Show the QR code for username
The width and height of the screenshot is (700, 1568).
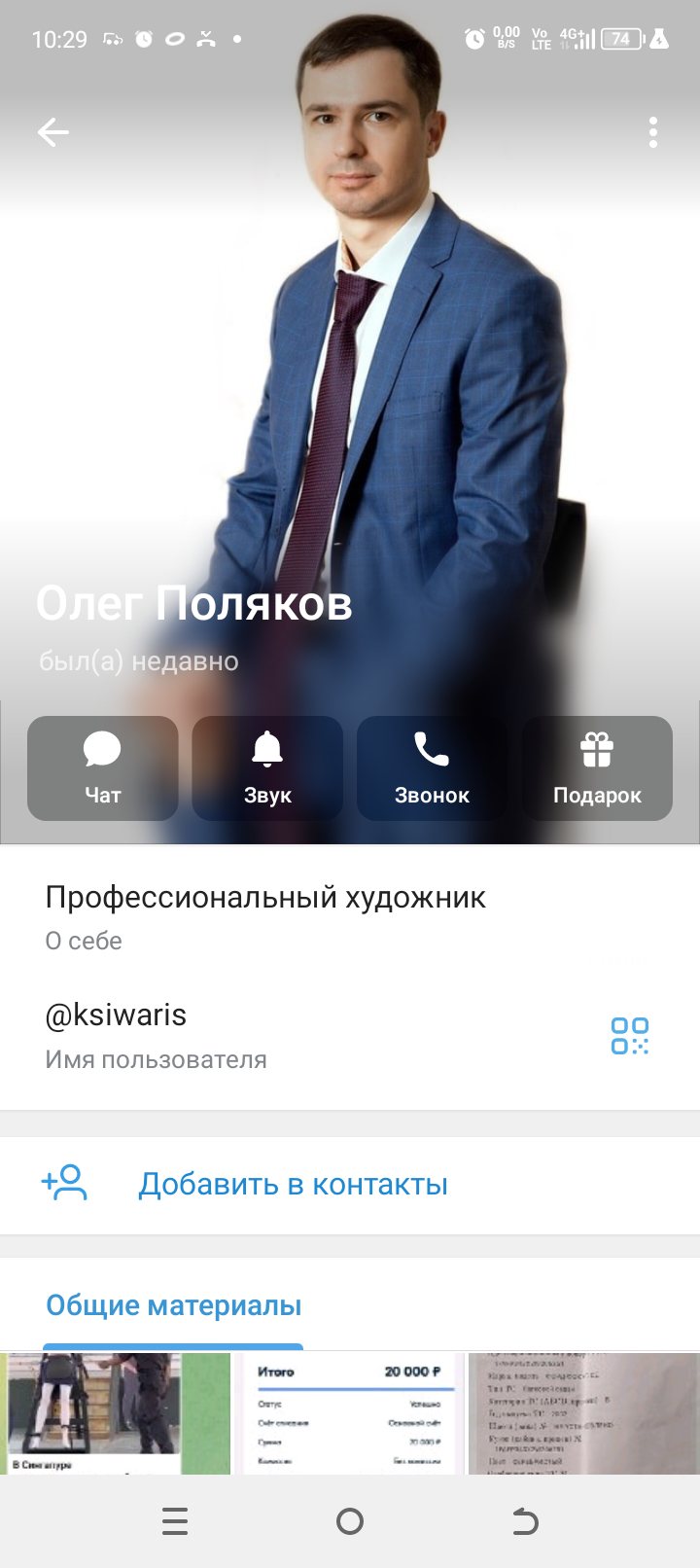pos(630,1036)
